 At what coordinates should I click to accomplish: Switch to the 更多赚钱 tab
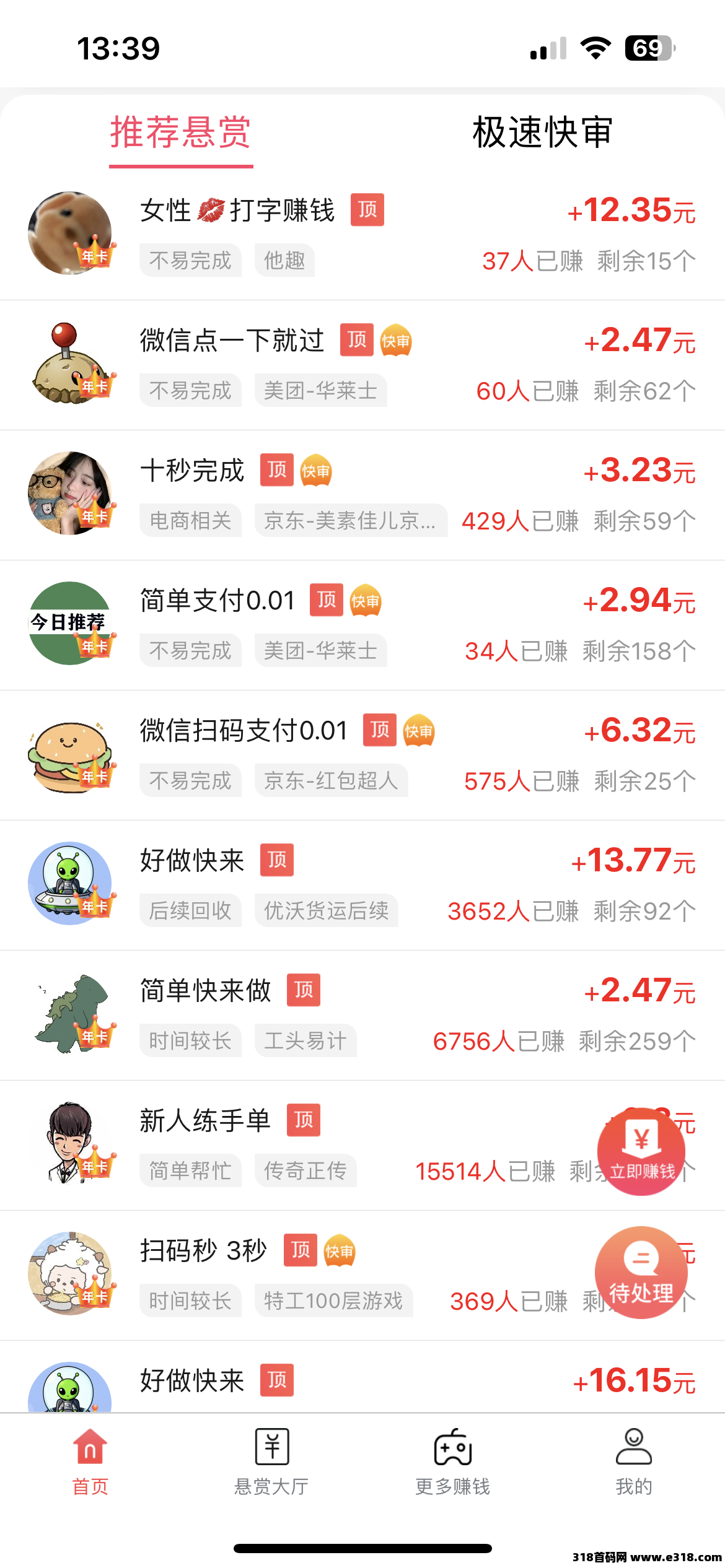[453, 1460]
